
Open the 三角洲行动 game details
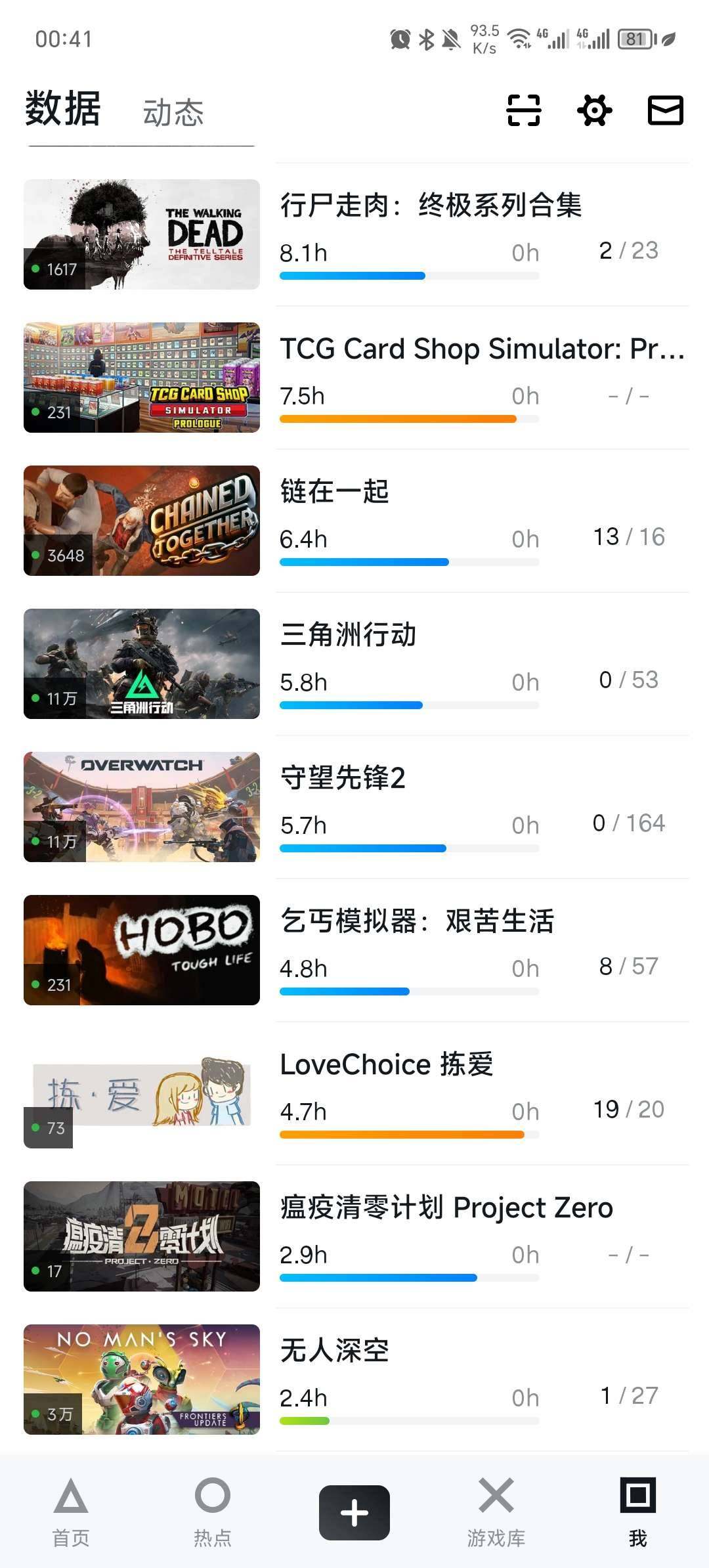point(351,634)
